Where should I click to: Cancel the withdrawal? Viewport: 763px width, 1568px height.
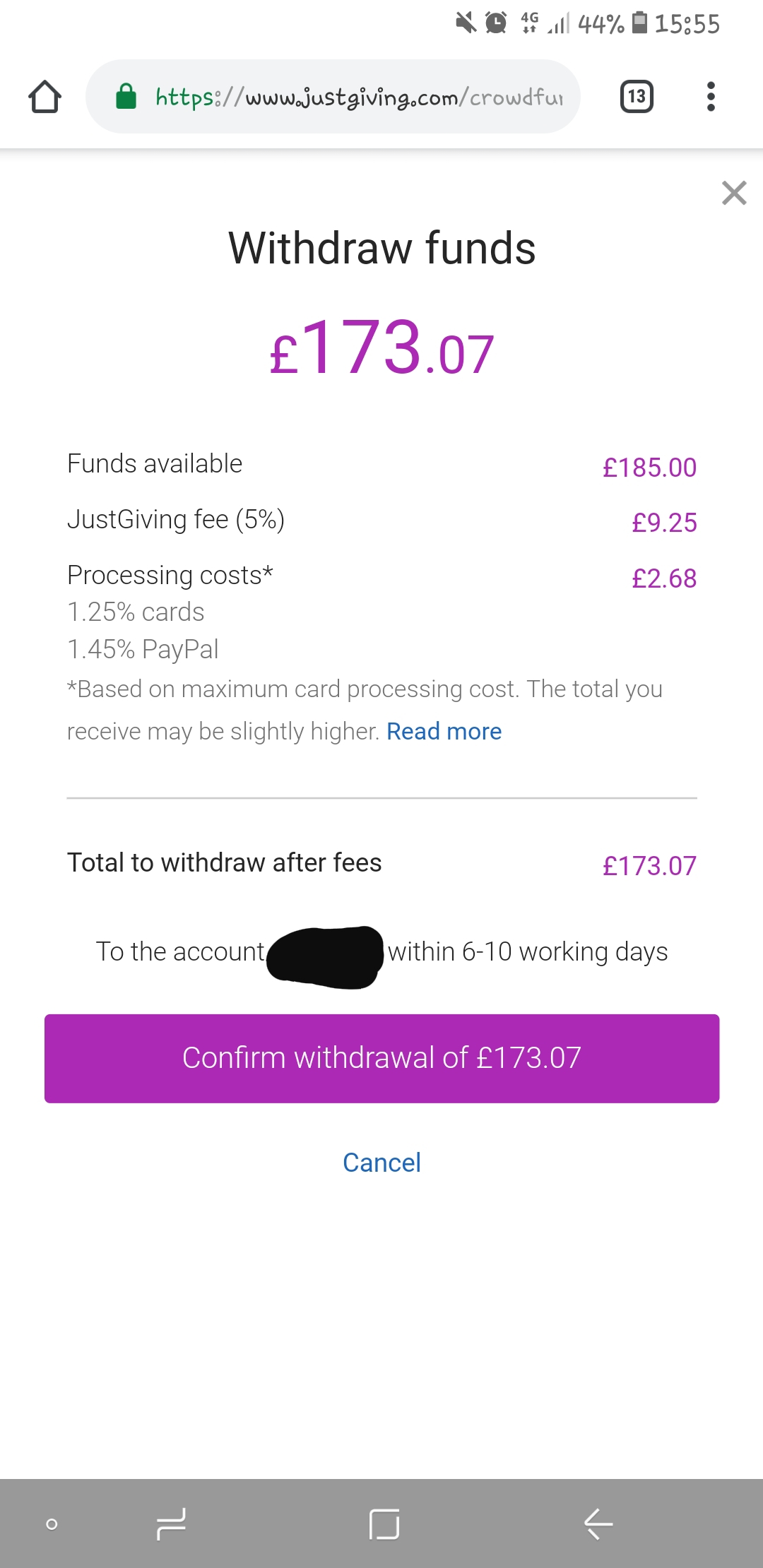[x=381, y=1163]
